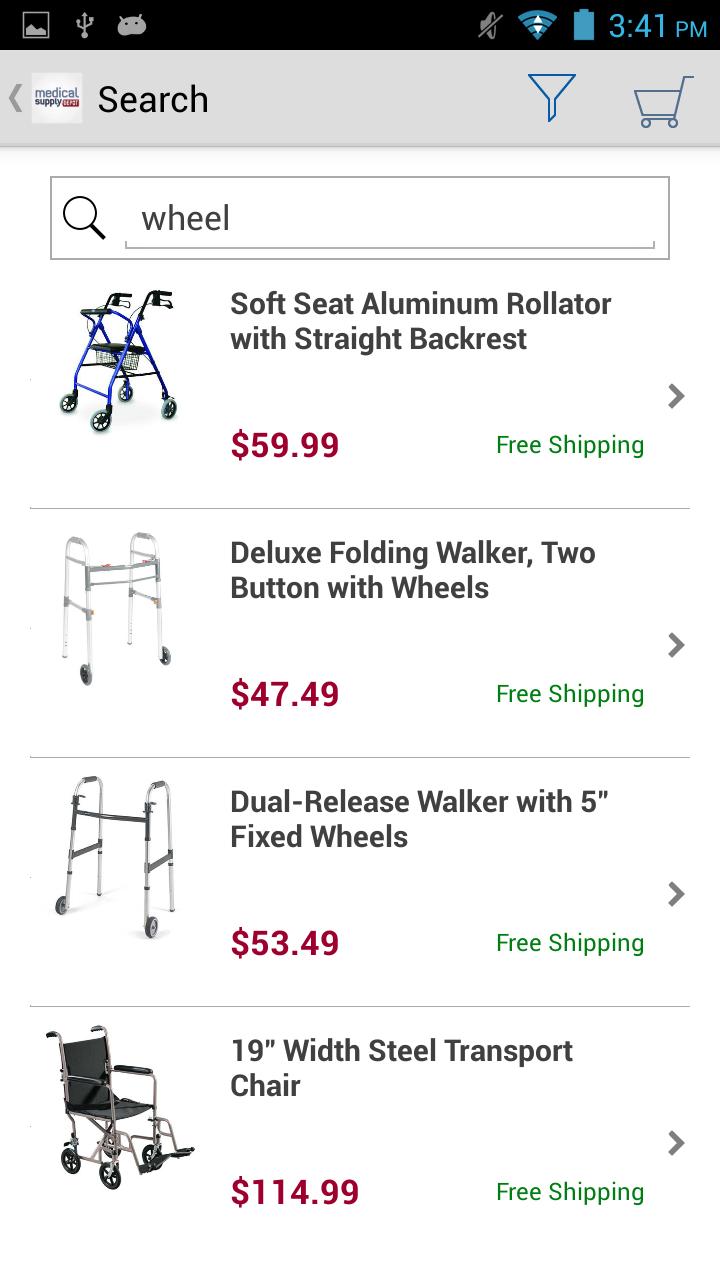Image resolution: width=720 pixels, height=1280 pixels.
Task: Tap the search input containing wheel
Action: coord(390,216)
